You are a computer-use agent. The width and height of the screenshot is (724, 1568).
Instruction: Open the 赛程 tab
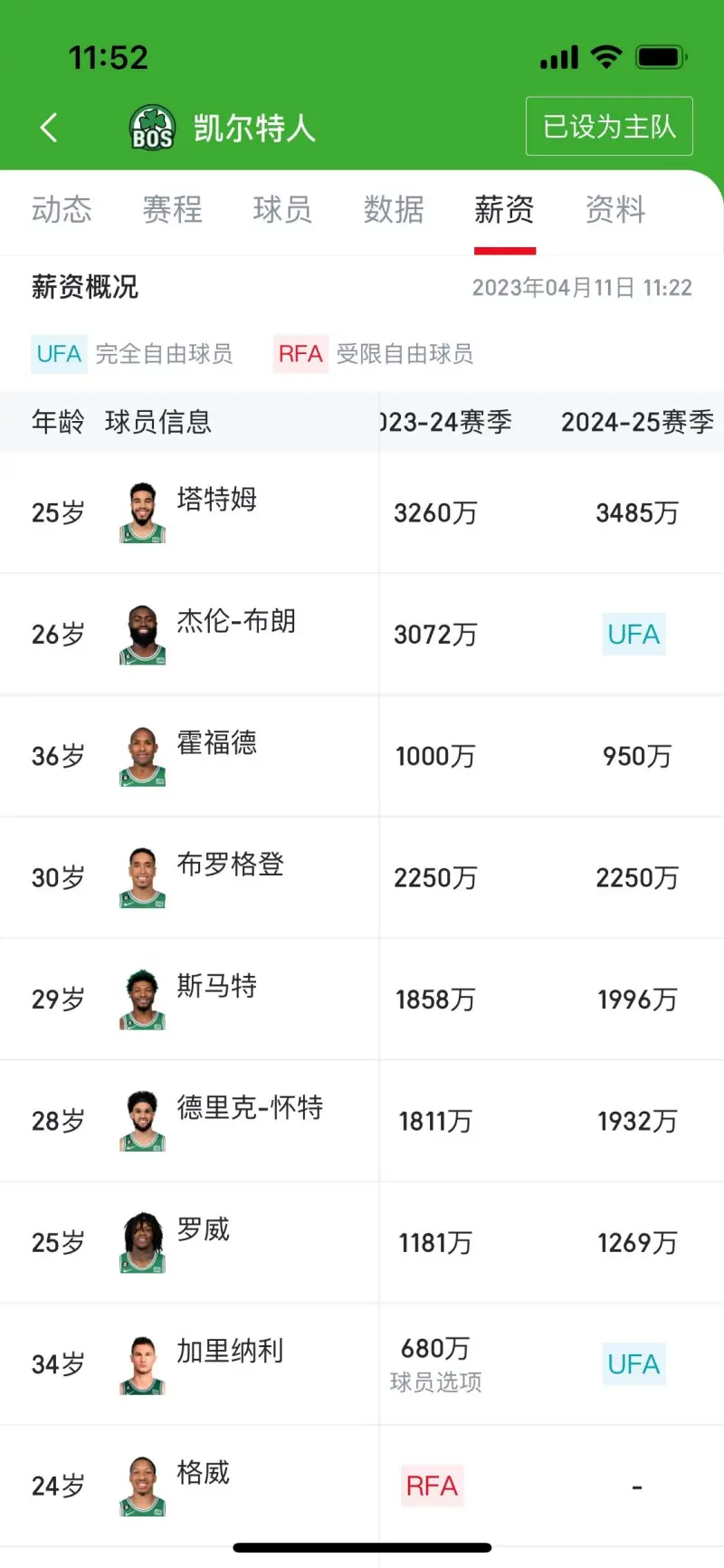click(x=172, y=210)
